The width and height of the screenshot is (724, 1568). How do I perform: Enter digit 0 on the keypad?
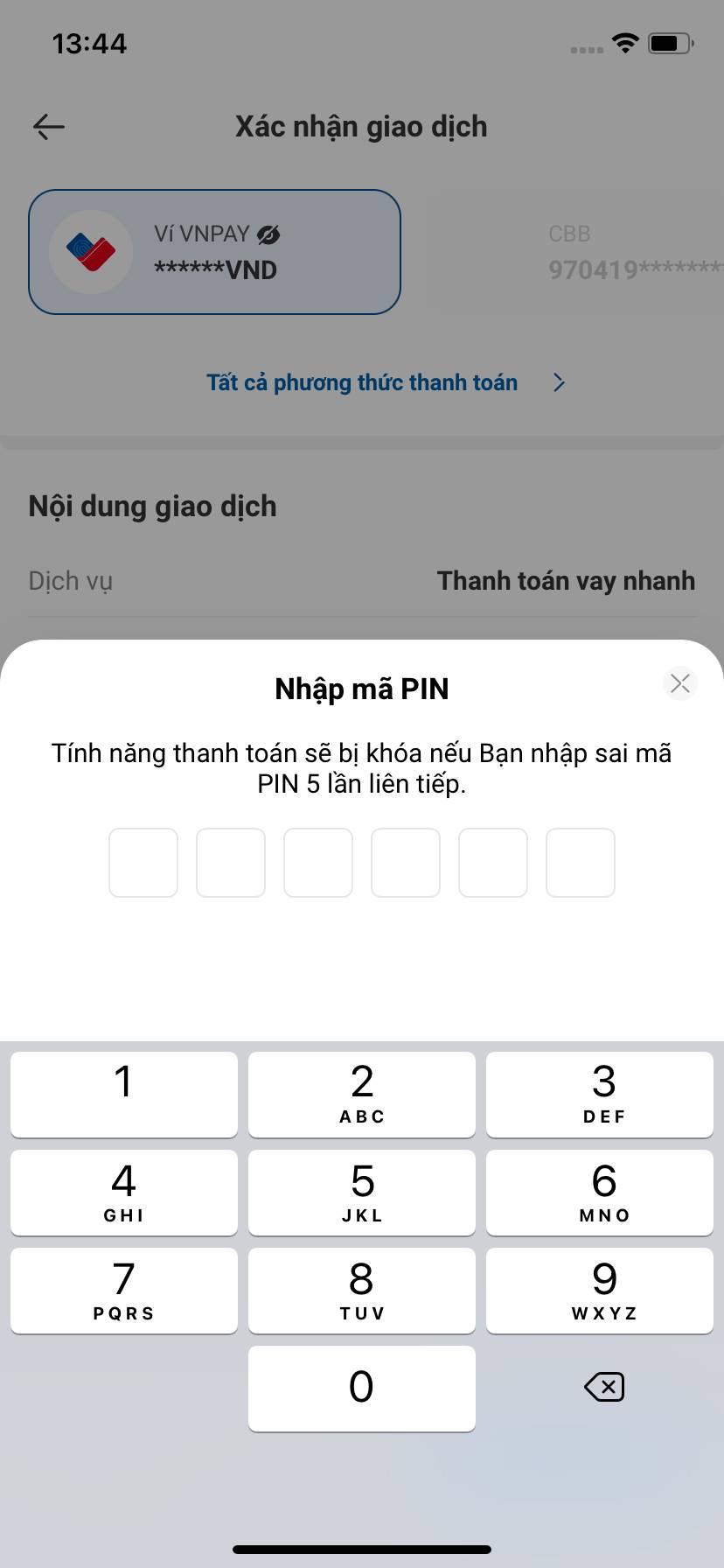(362, 1389)
